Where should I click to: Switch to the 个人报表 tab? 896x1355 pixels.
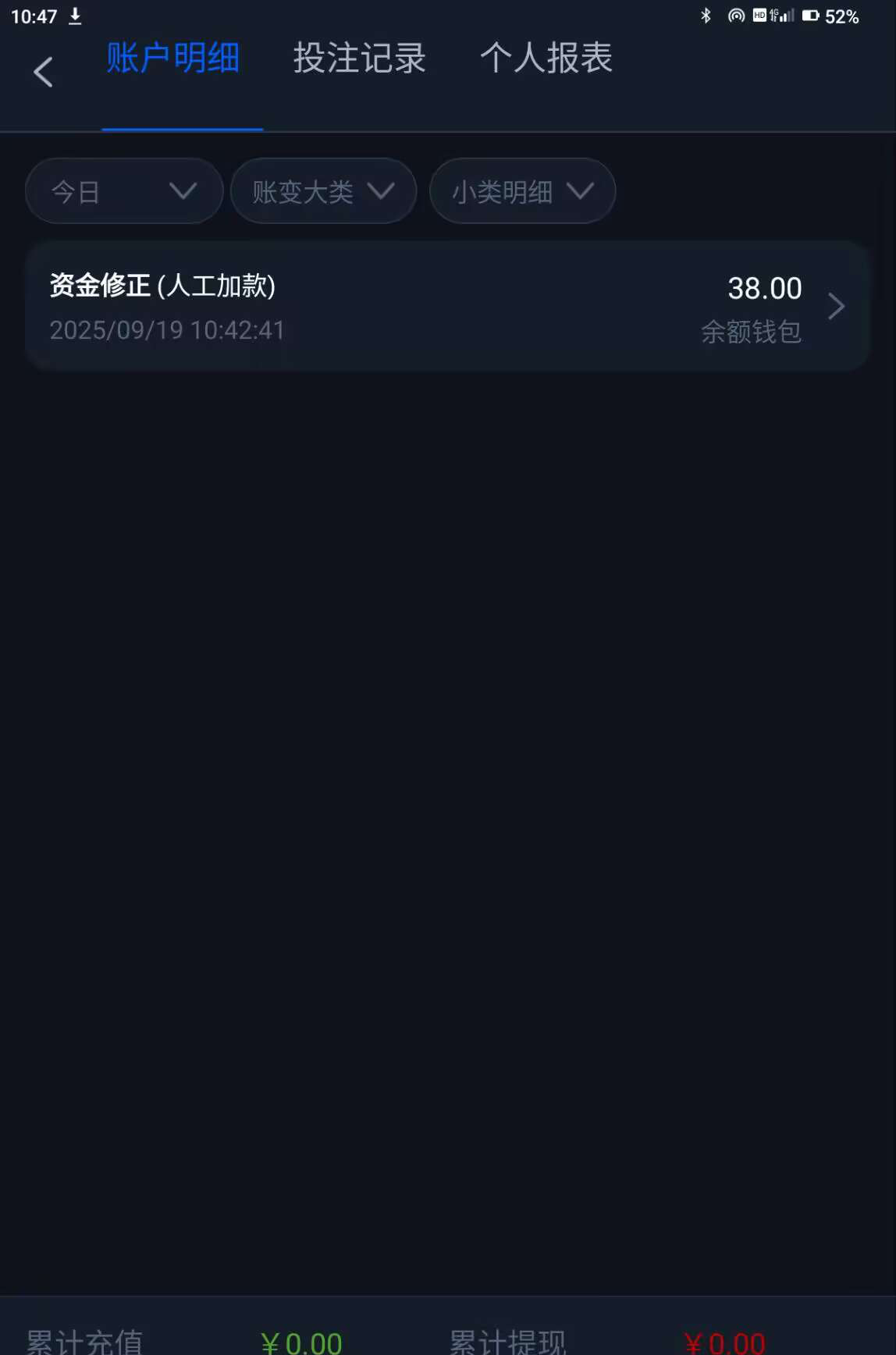tap(546, 59)
